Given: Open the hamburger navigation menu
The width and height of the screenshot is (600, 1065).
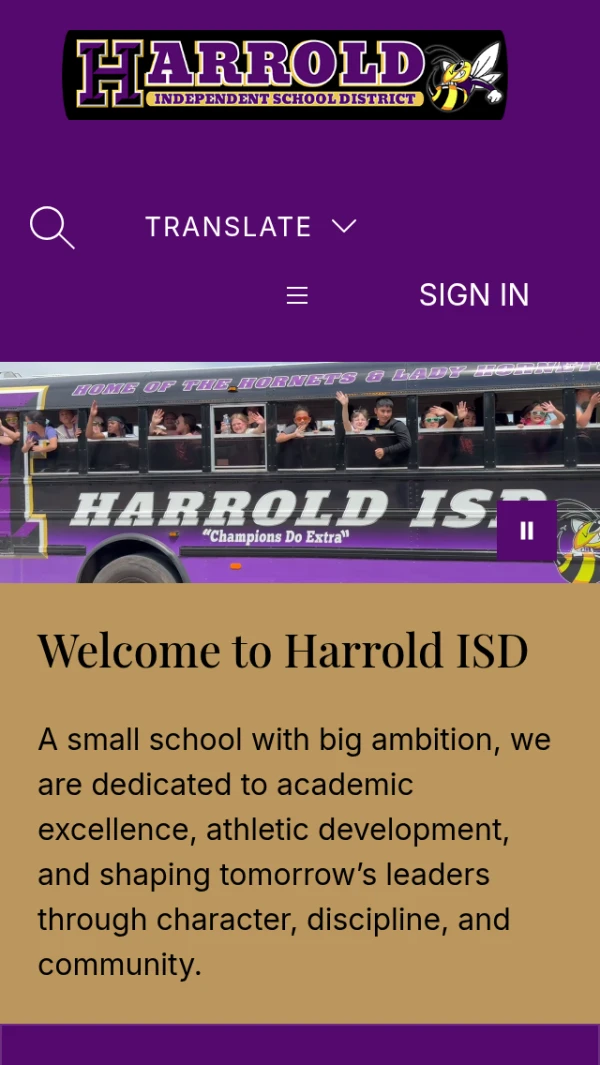Looking at the screenshot, I should pos(297,295).
